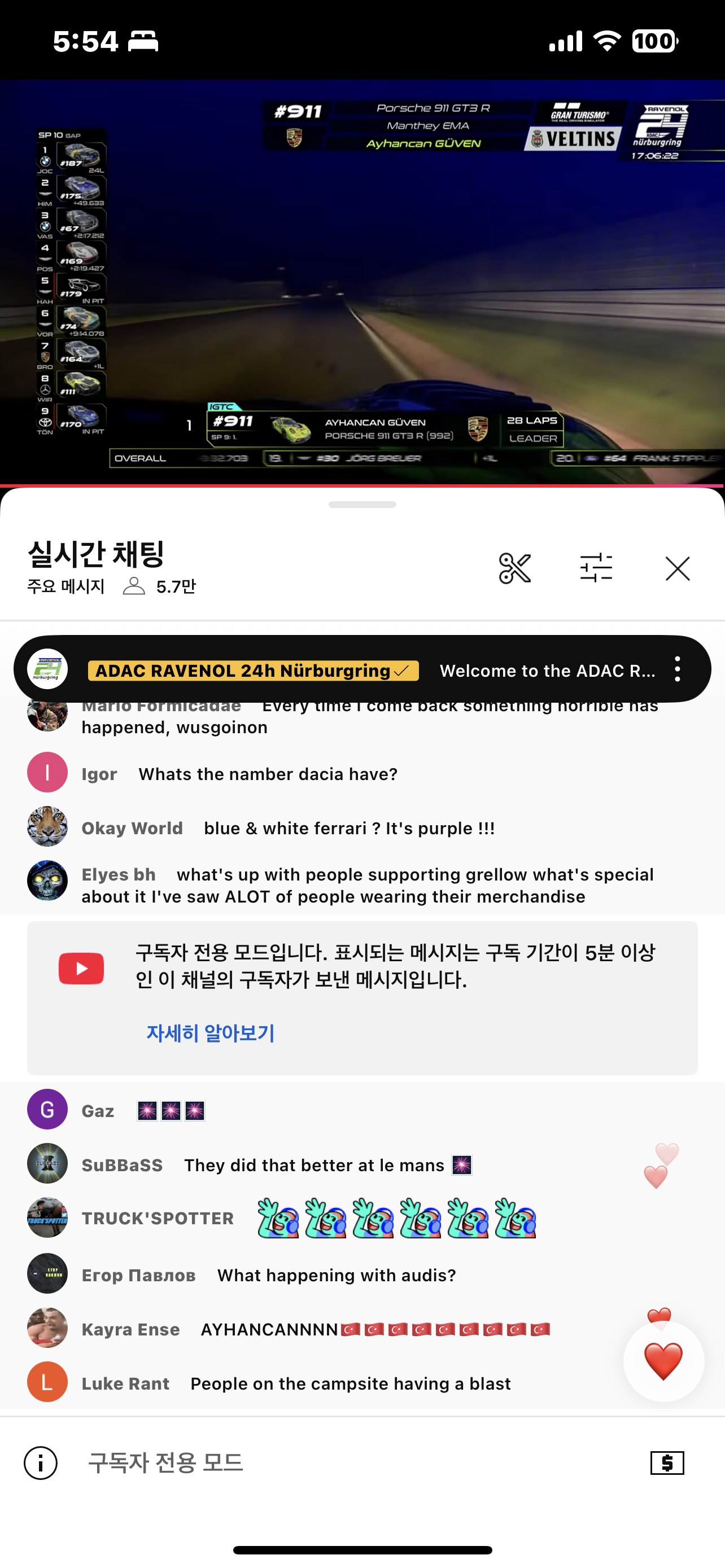Send a heart reaction
Viewport: 725px width, 1568px height.
coord(663,1361)
